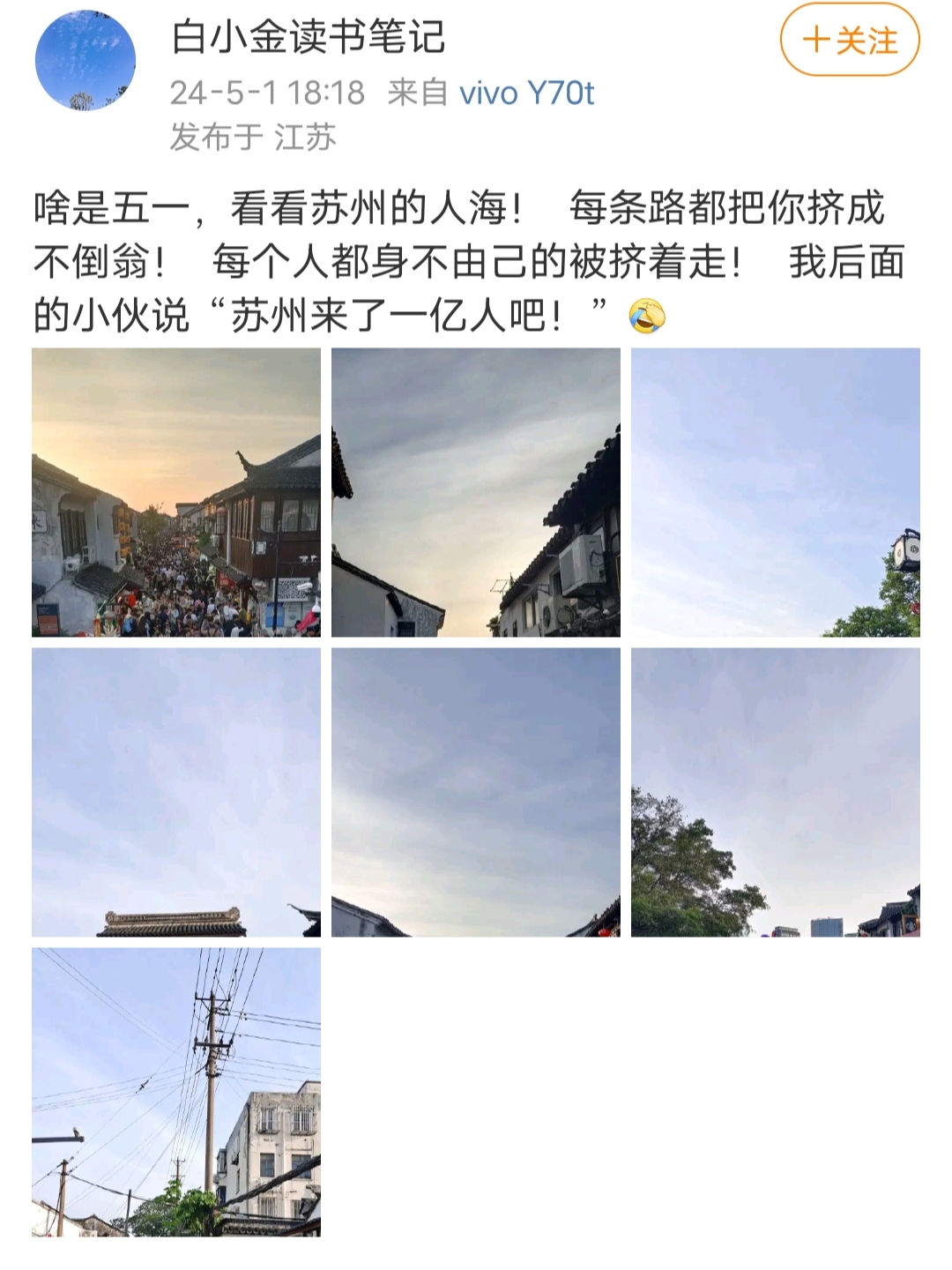Open the username 白小金读书笔记
This screenshot has height=1270, width=952.
(x=308, y=37)
